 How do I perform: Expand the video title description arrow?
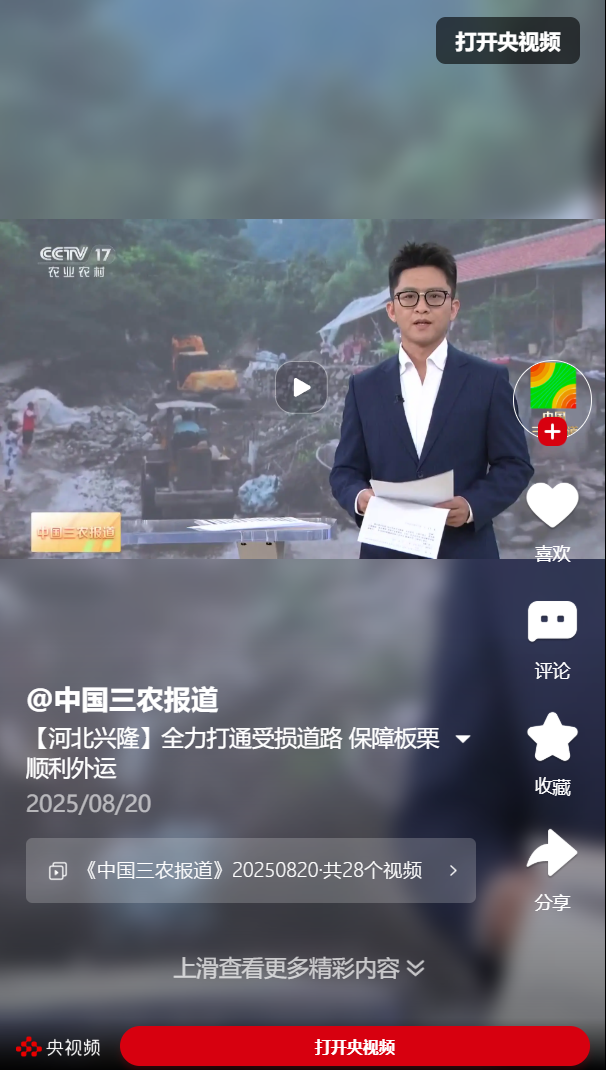462,739
